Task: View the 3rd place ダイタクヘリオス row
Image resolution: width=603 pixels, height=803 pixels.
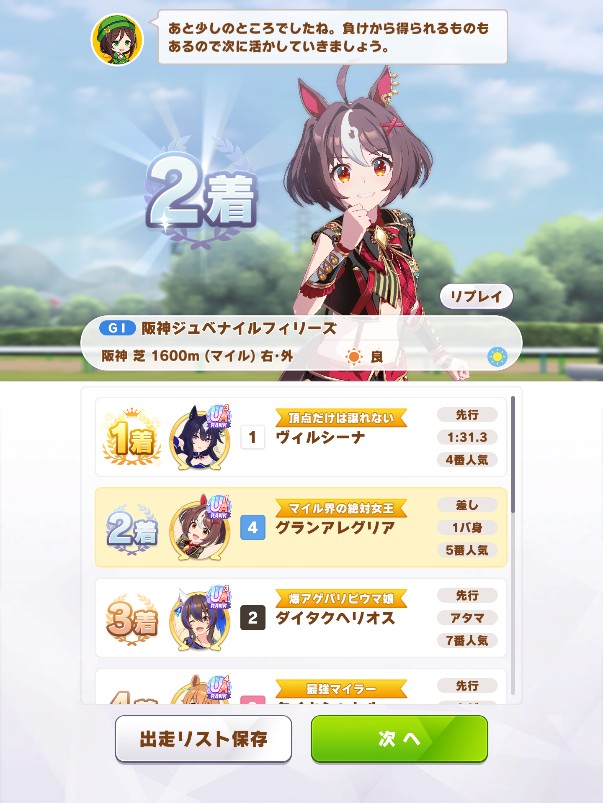Action: click(301, 618)
